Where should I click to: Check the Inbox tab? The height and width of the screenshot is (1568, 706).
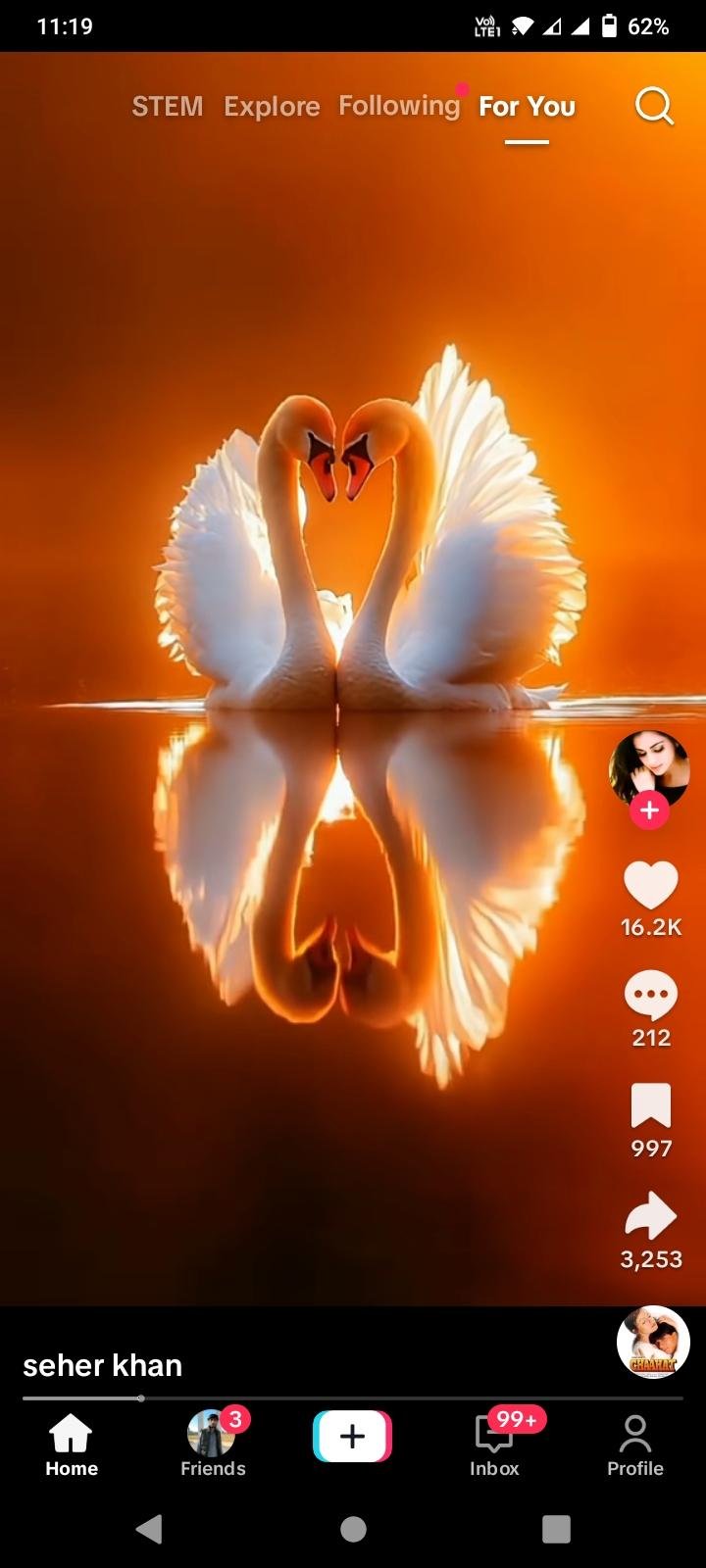(494, 1445)
